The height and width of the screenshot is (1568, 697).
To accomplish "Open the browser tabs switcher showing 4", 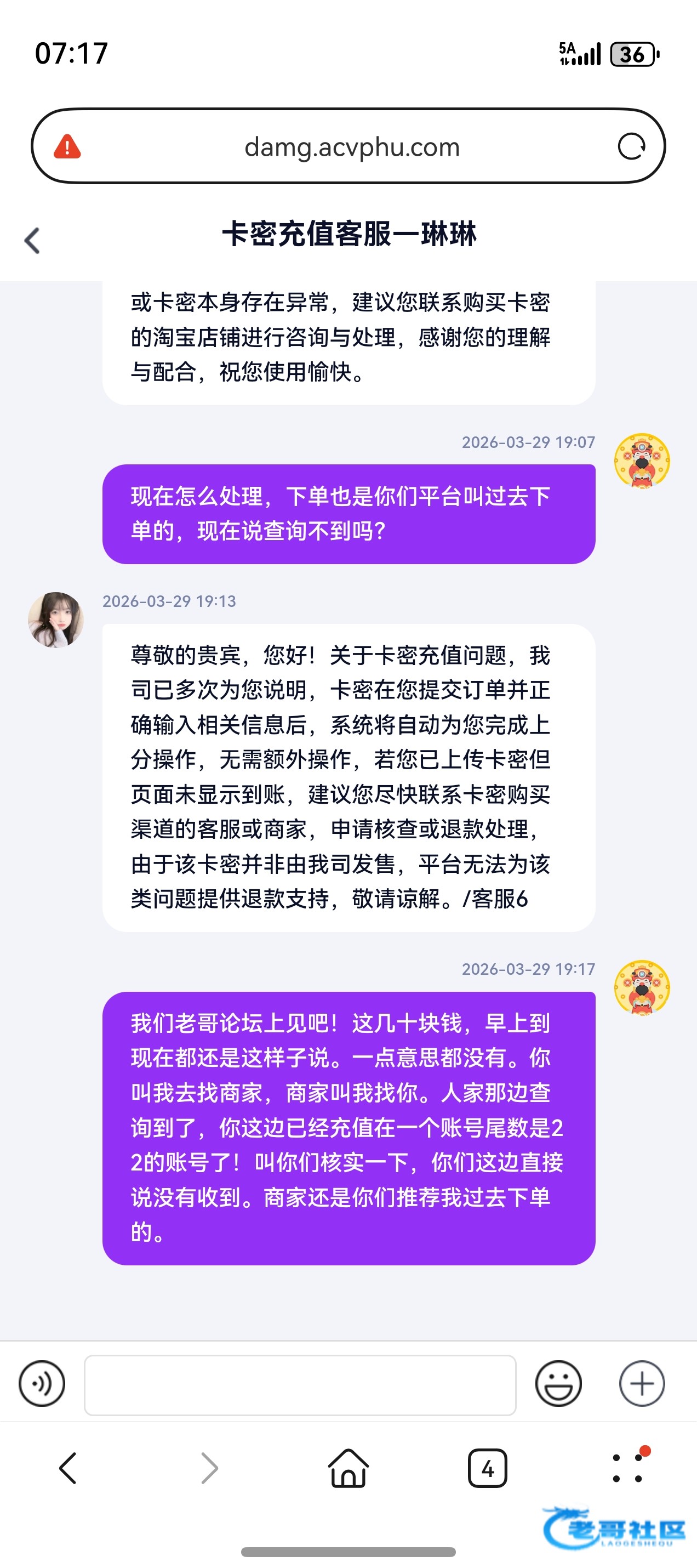I will click(488, 1469).
